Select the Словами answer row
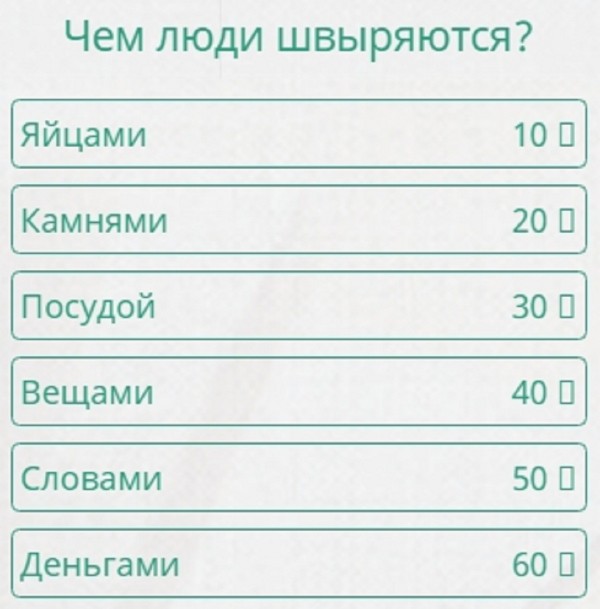 click(x=298, y=478)
